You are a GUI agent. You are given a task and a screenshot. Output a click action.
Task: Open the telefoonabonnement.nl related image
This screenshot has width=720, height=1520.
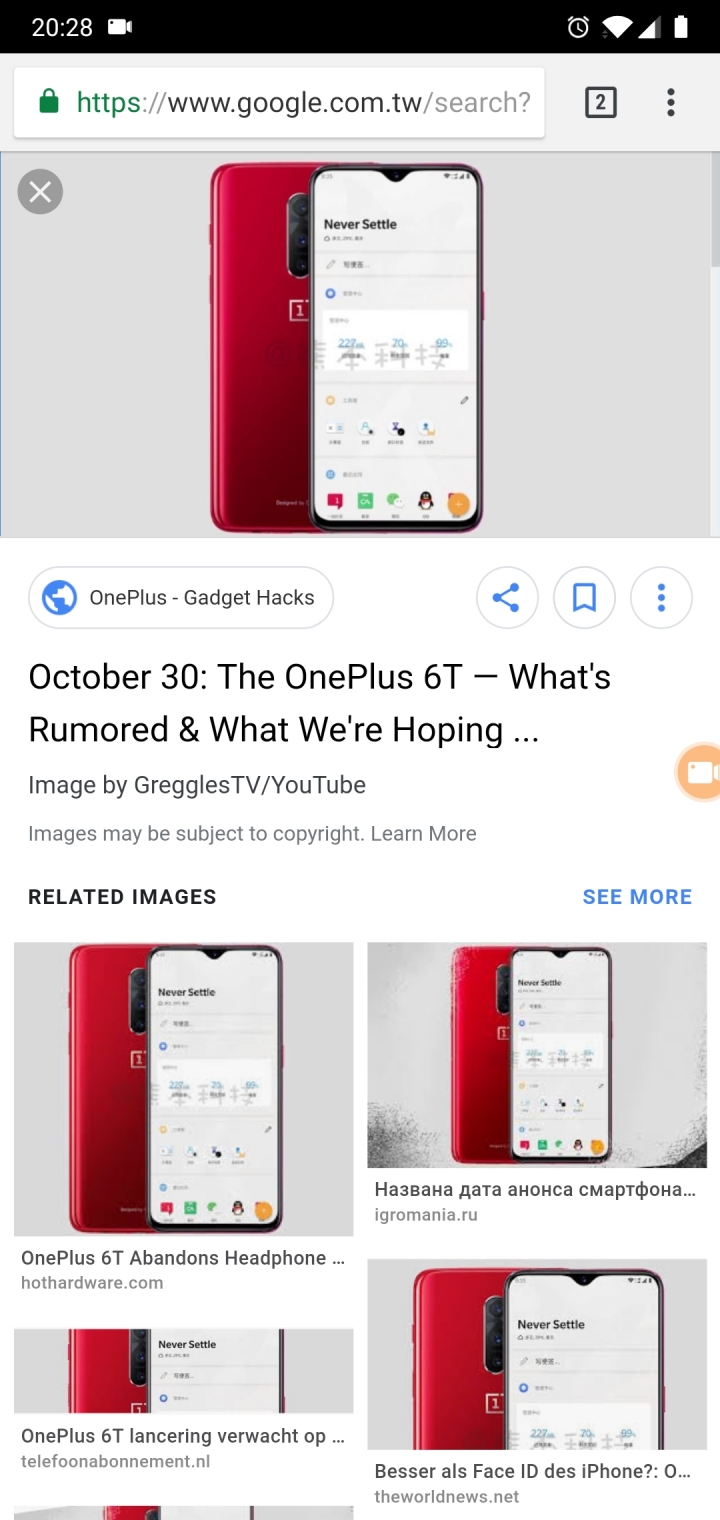183,1370
